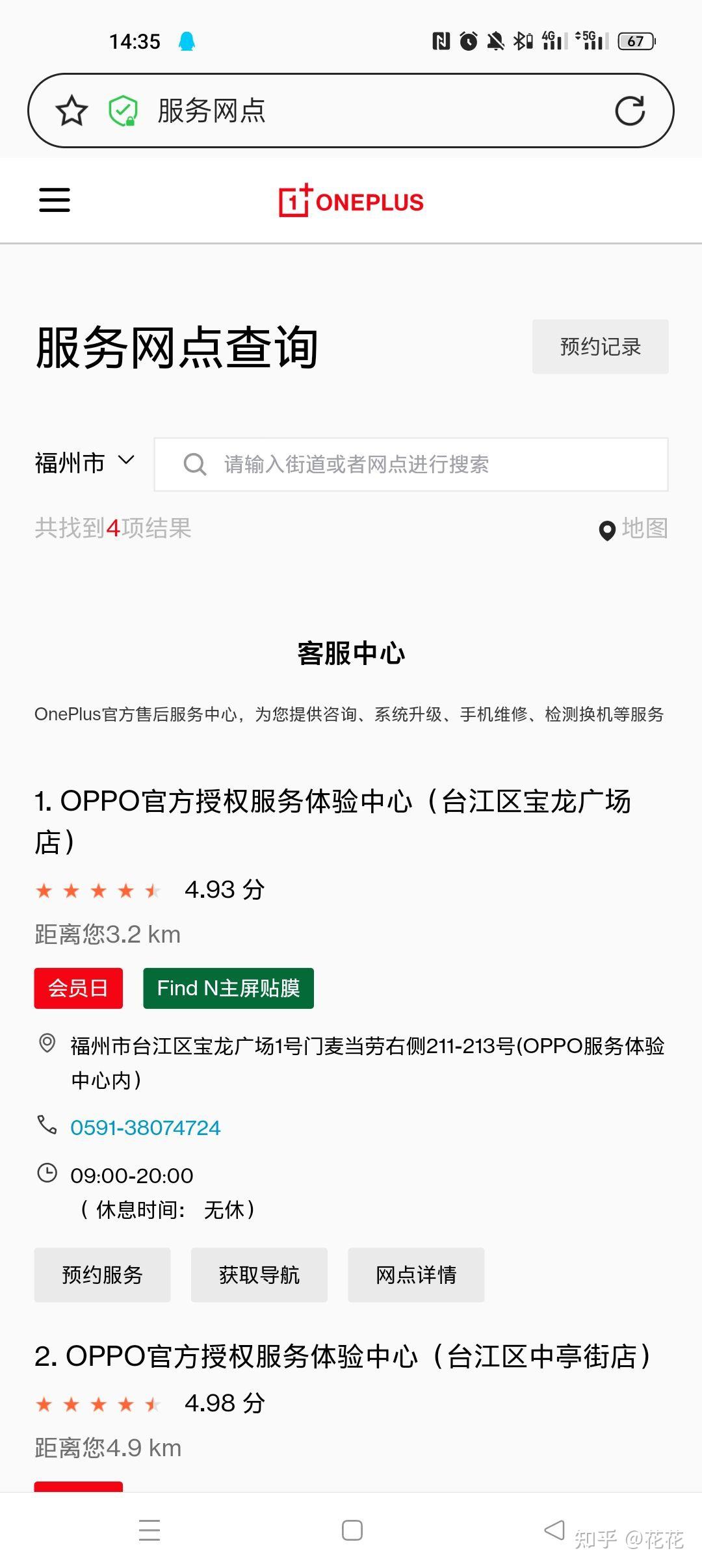Click the OnePlus logo
Image resolution: width=702 pixels, height=1568 pixels.
pos(351,200)
